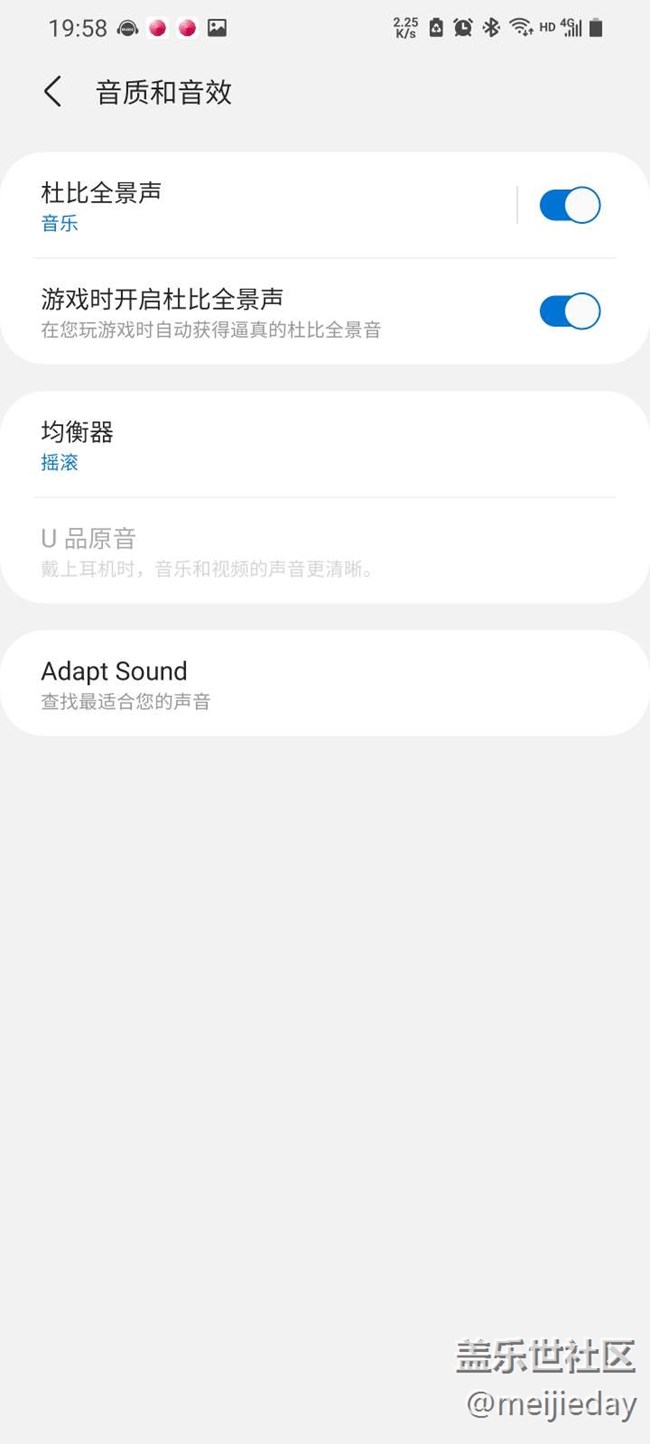Open 杜比全景声 settings row
Image resolution: width=650 pixels, height=1444 pixels.
click(x=258, y=206)
